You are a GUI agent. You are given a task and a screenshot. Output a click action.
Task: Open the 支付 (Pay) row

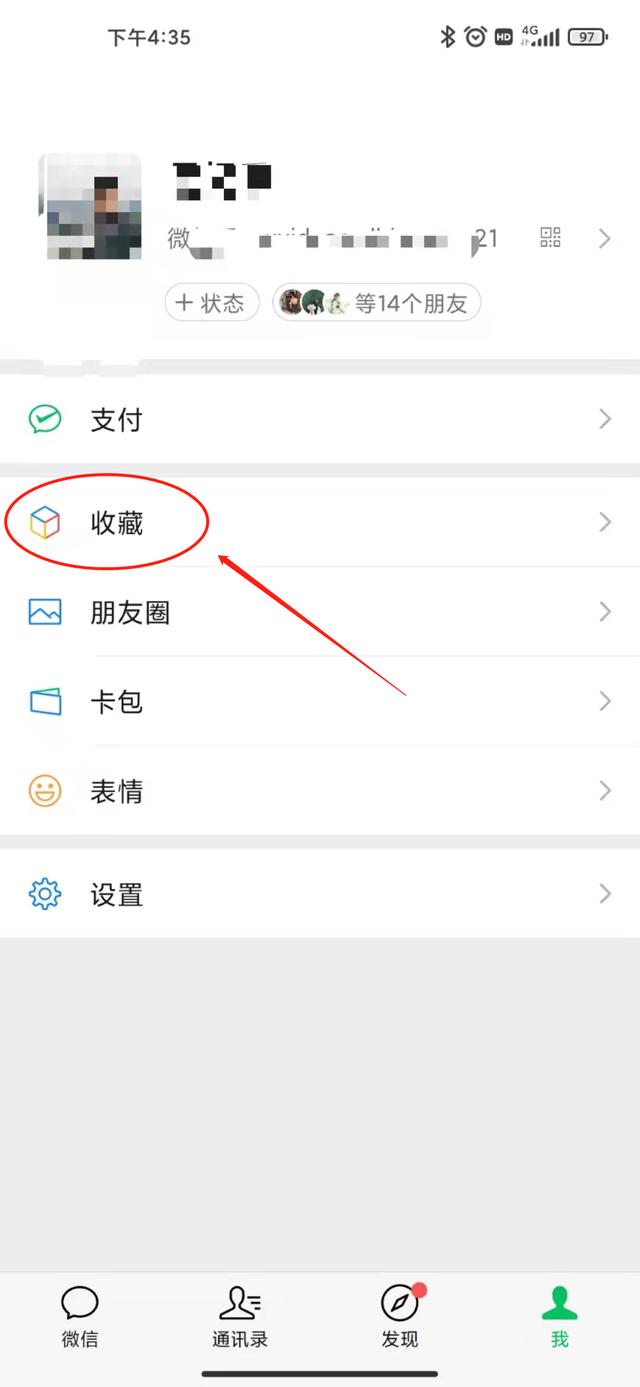coord(320,420)
